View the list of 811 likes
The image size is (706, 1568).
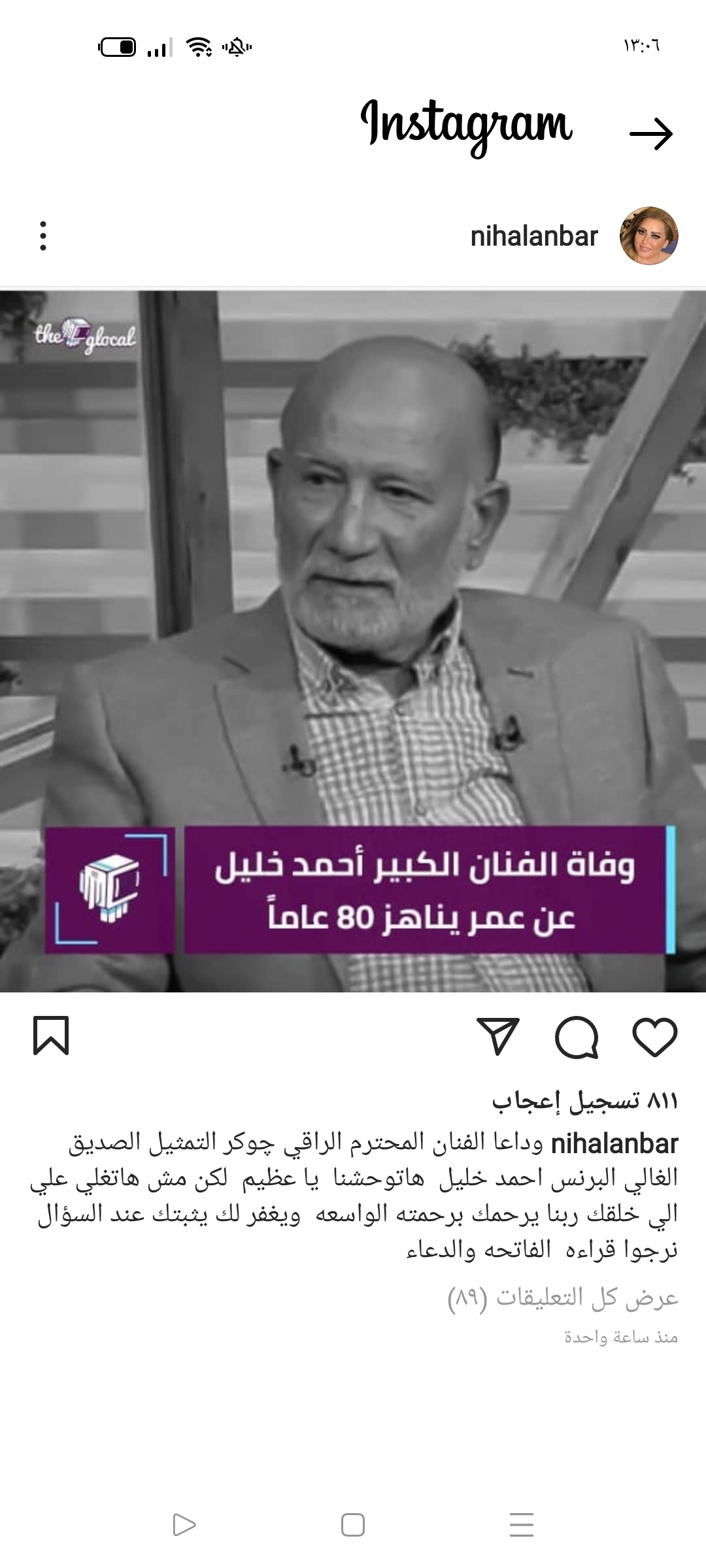585,1101
